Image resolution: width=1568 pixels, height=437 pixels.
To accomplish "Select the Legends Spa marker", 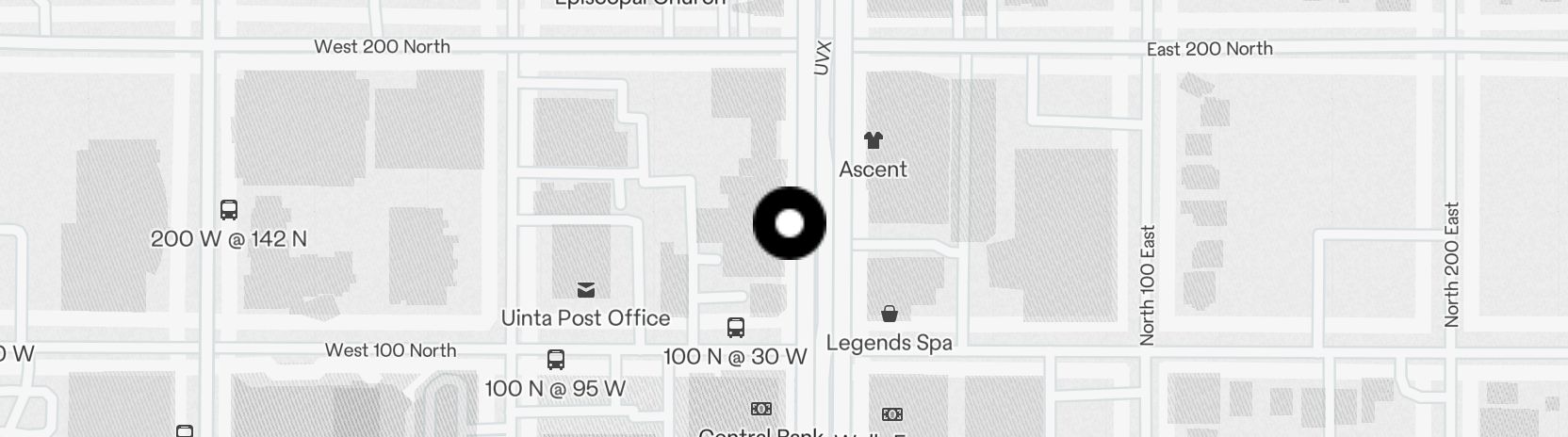I will (889, 314).
